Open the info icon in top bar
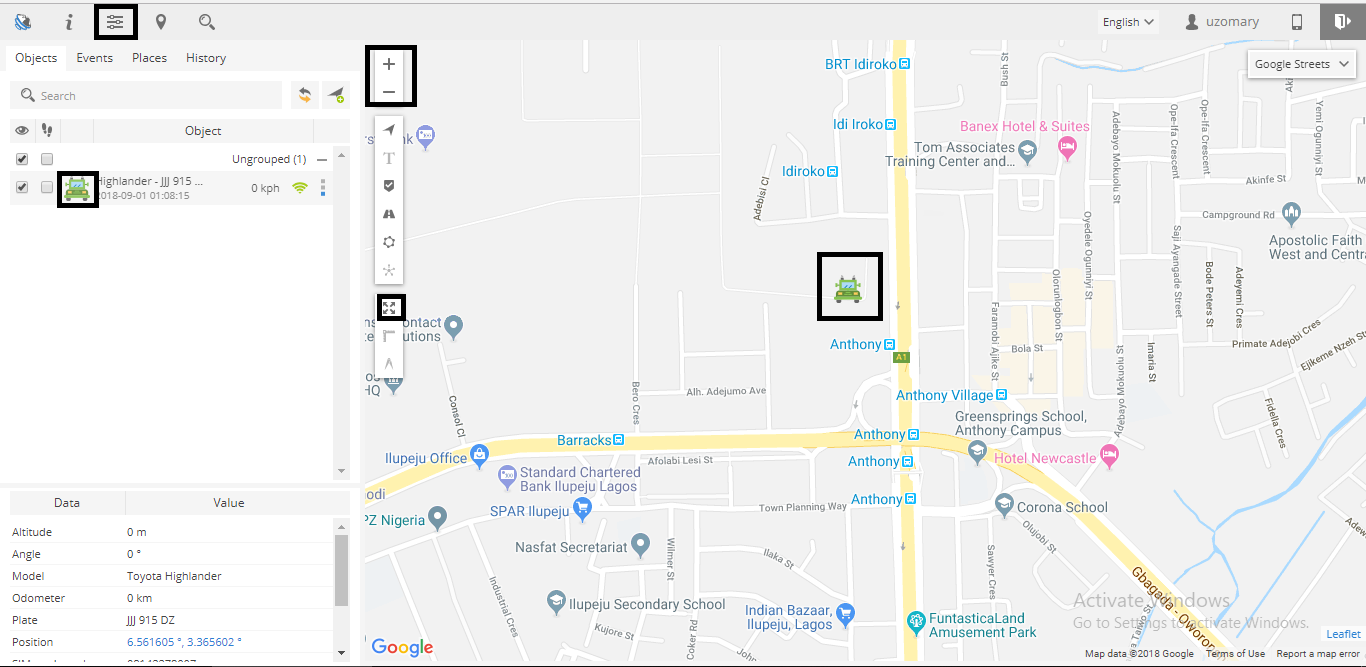 pos(69,21)
